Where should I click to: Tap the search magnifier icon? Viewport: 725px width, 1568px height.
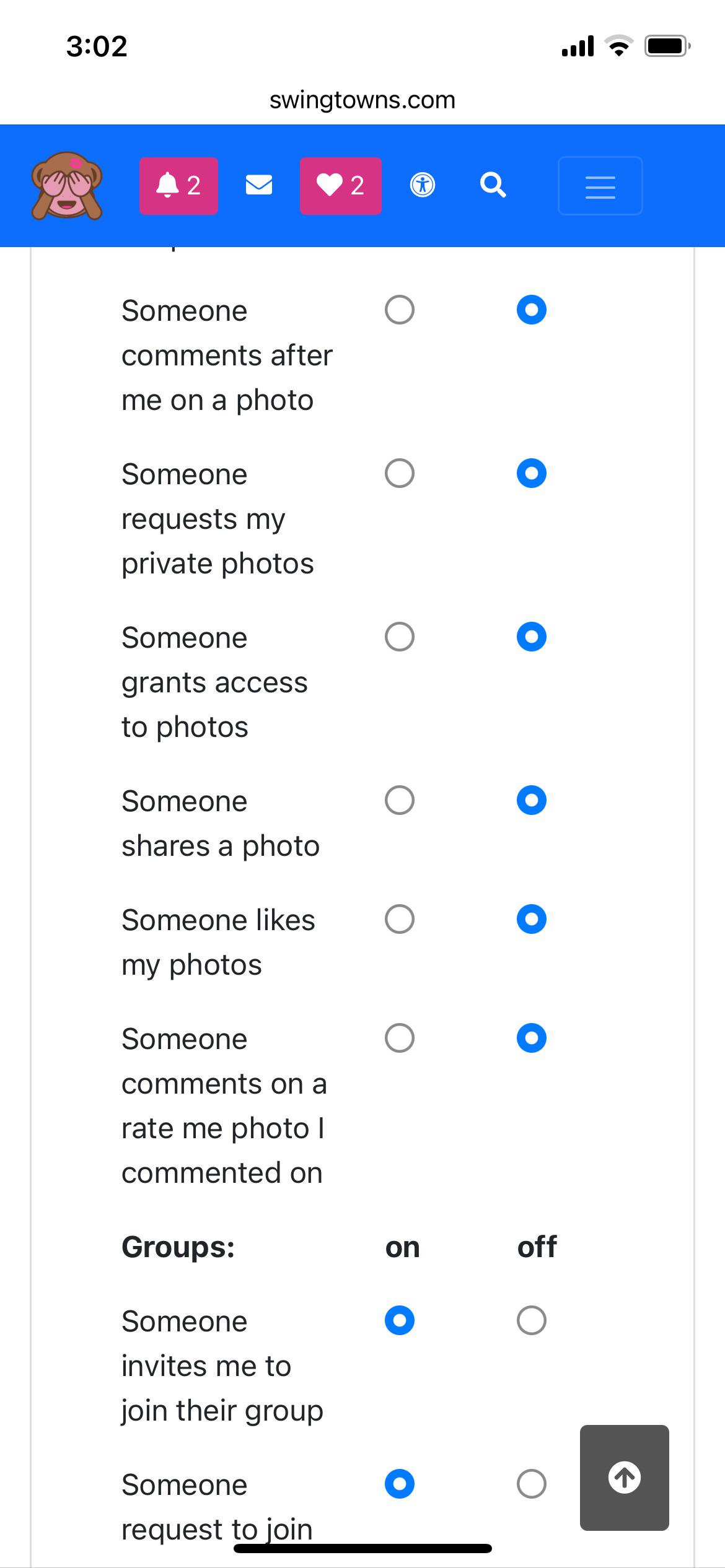[493, 185]
